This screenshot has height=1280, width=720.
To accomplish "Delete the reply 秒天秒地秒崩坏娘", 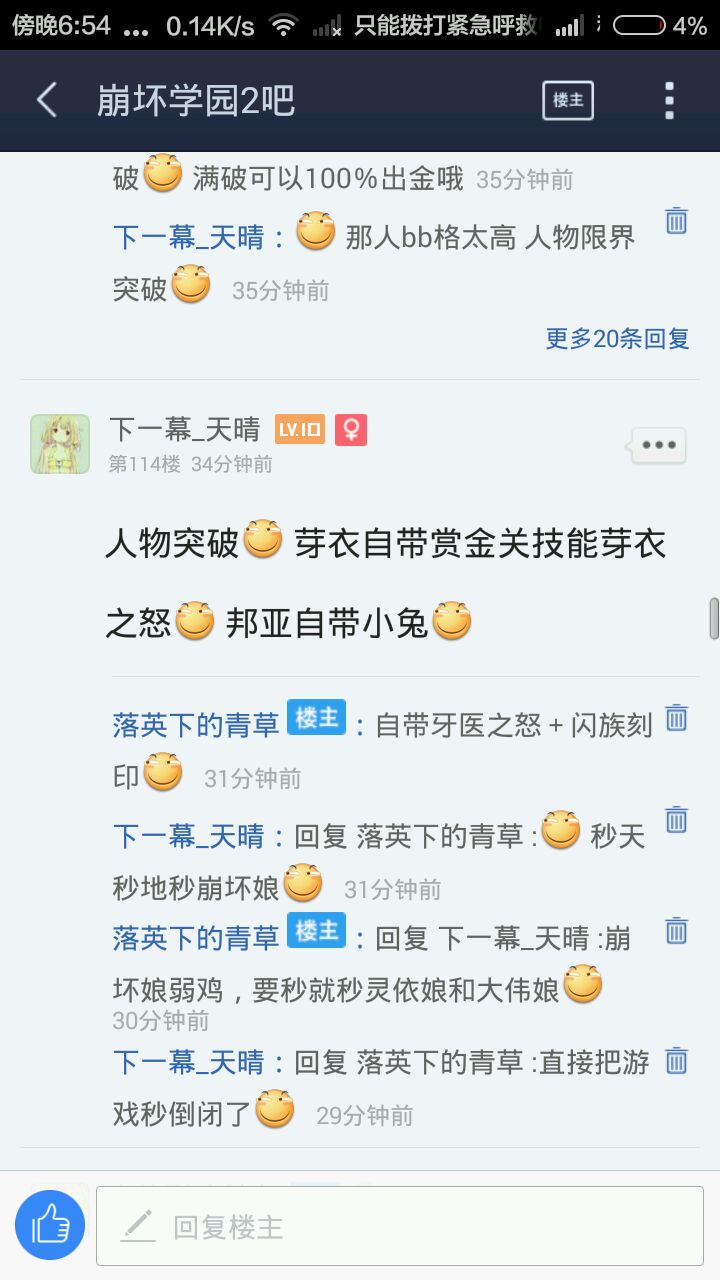I will click(677, 819).
